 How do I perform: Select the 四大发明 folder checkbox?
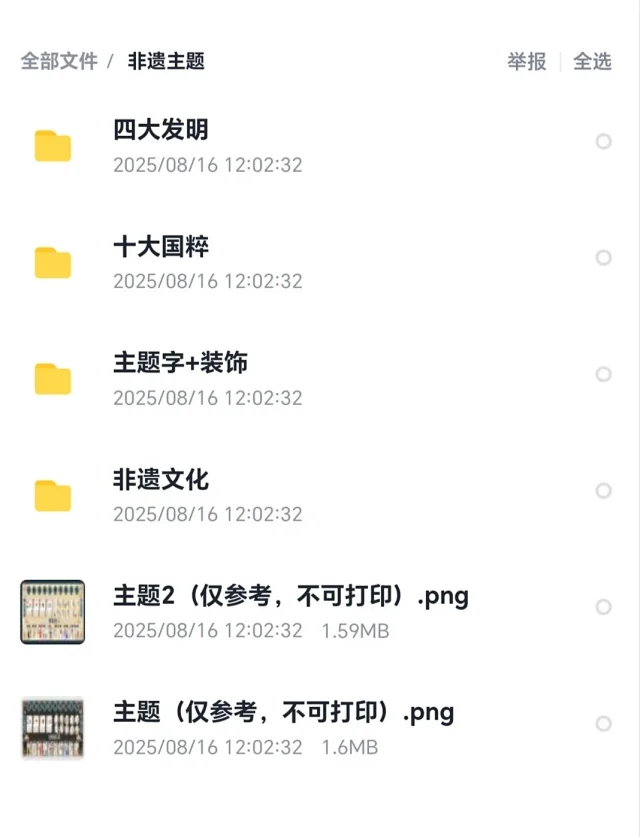[x=603, y=142]
